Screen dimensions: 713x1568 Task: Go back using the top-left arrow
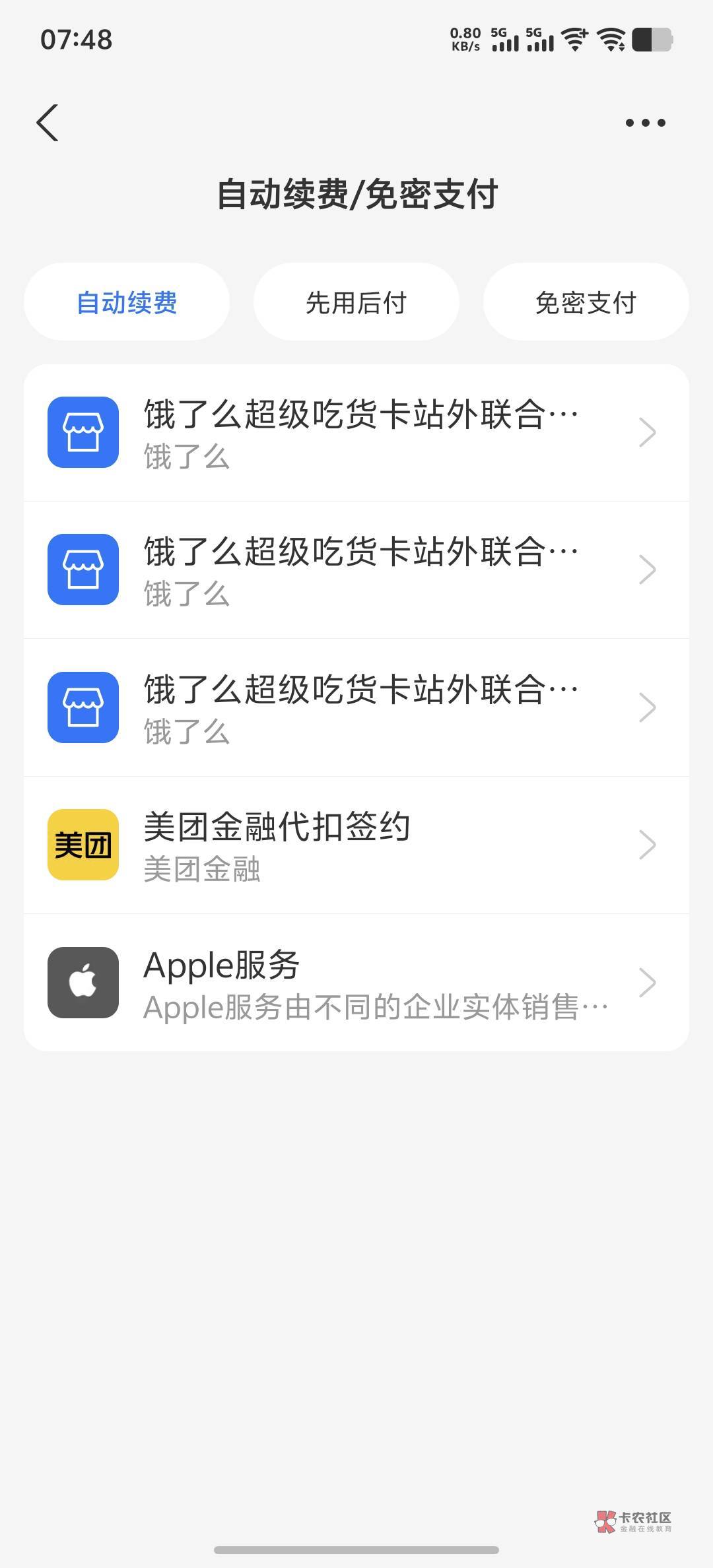48,123
